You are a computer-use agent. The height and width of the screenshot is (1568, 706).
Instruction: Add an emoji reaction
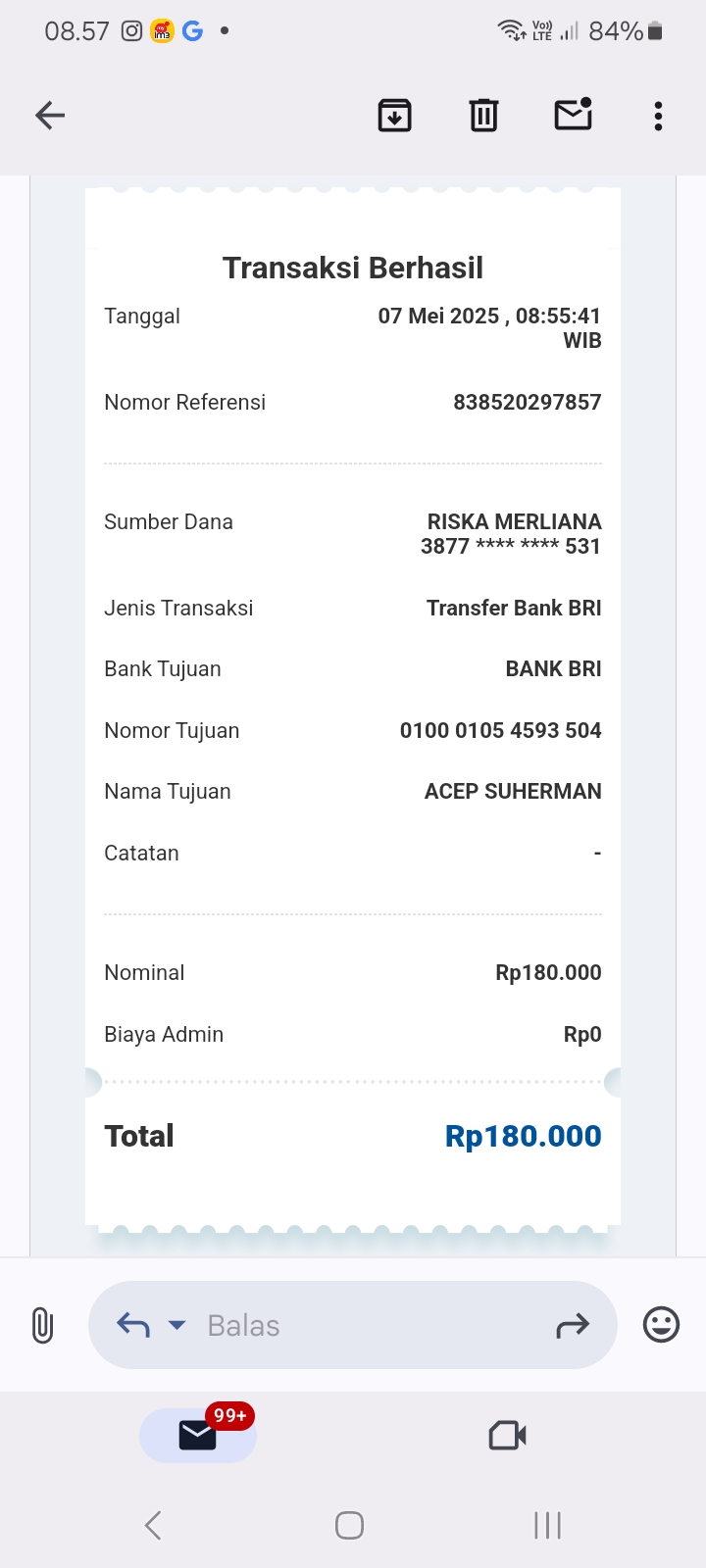[x=661, y=1325]
